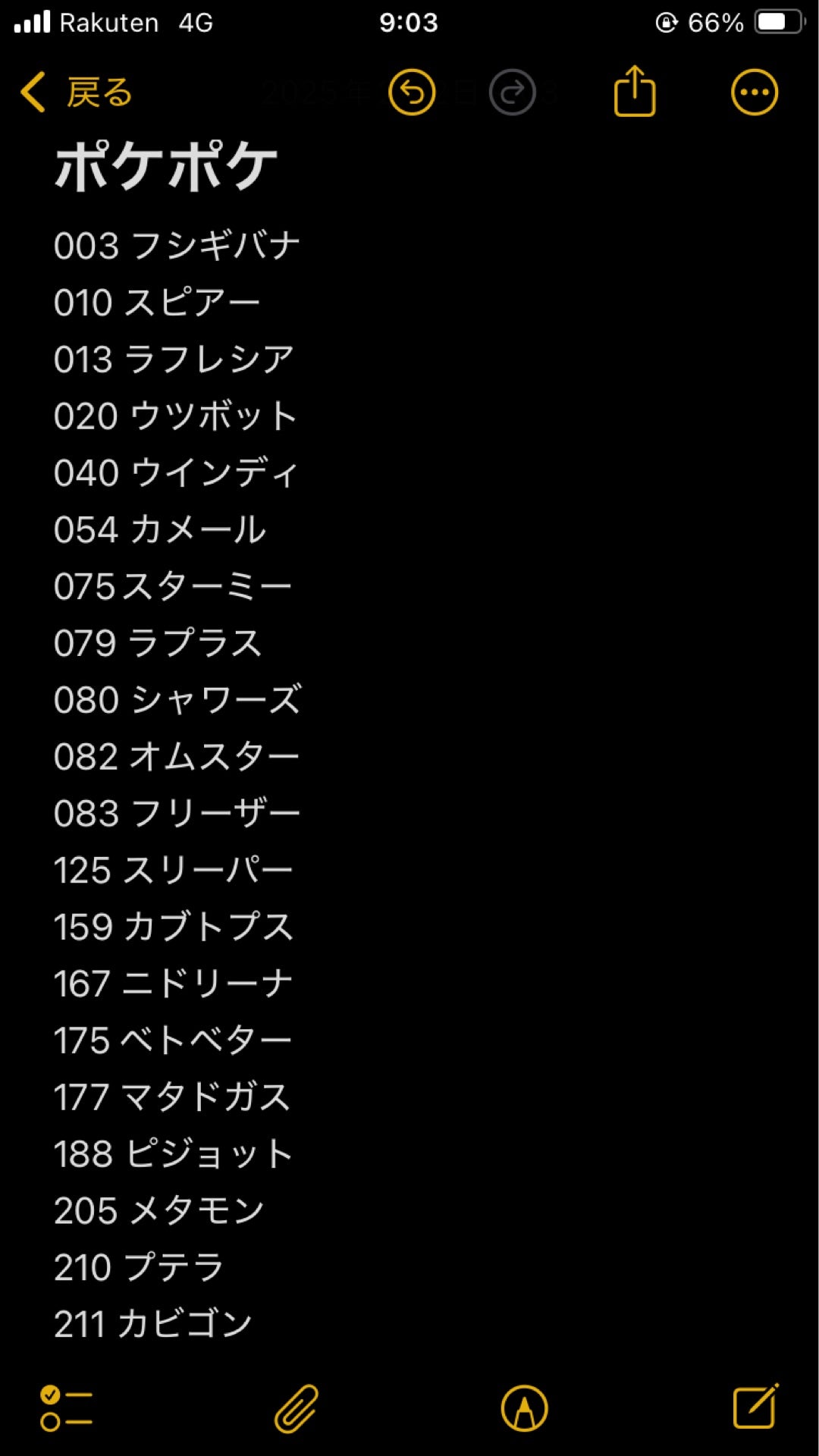The height and width of the screenshot is (1456, 819).
Task: Undo the last edit
Action: point(412,93)
